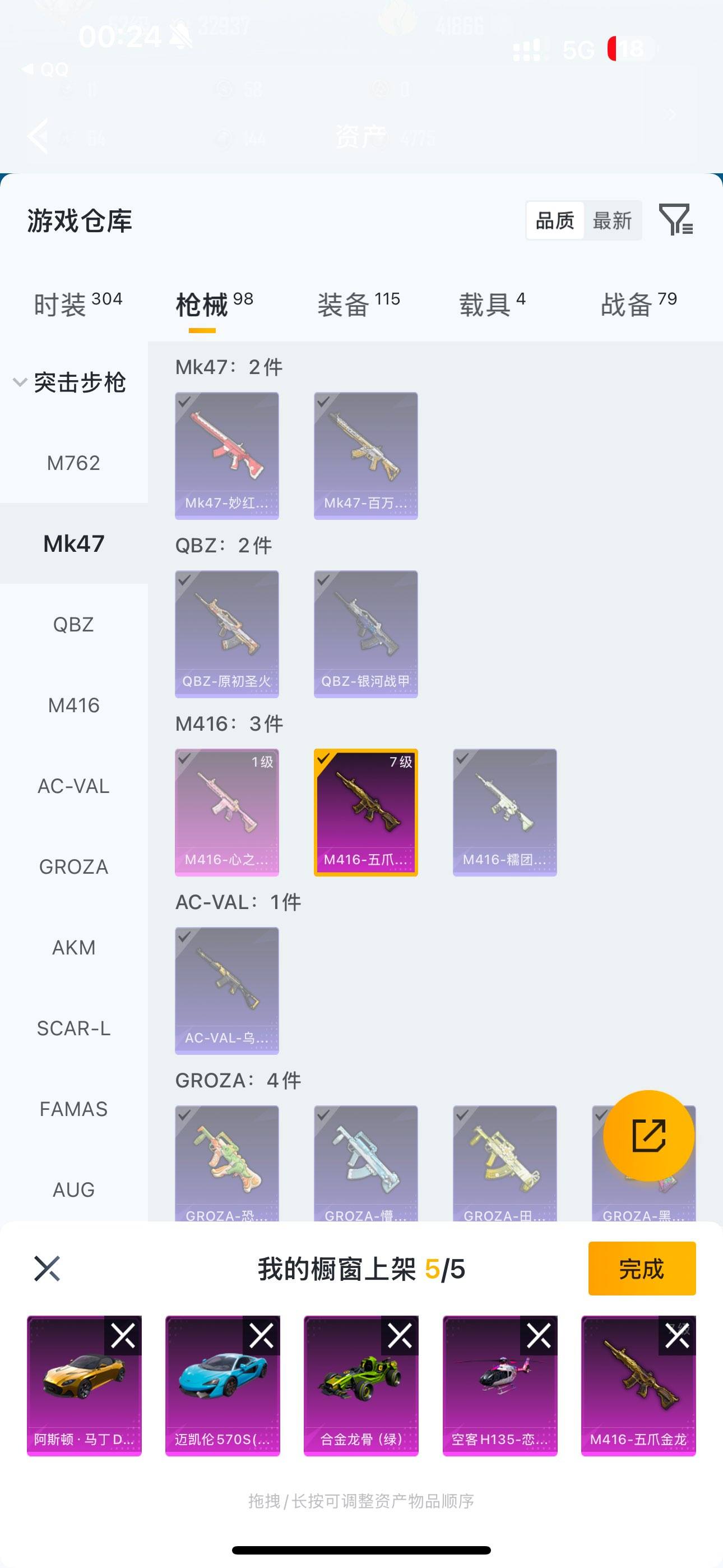
Task: Switch sorting to 最新
Action: point(612,220)
